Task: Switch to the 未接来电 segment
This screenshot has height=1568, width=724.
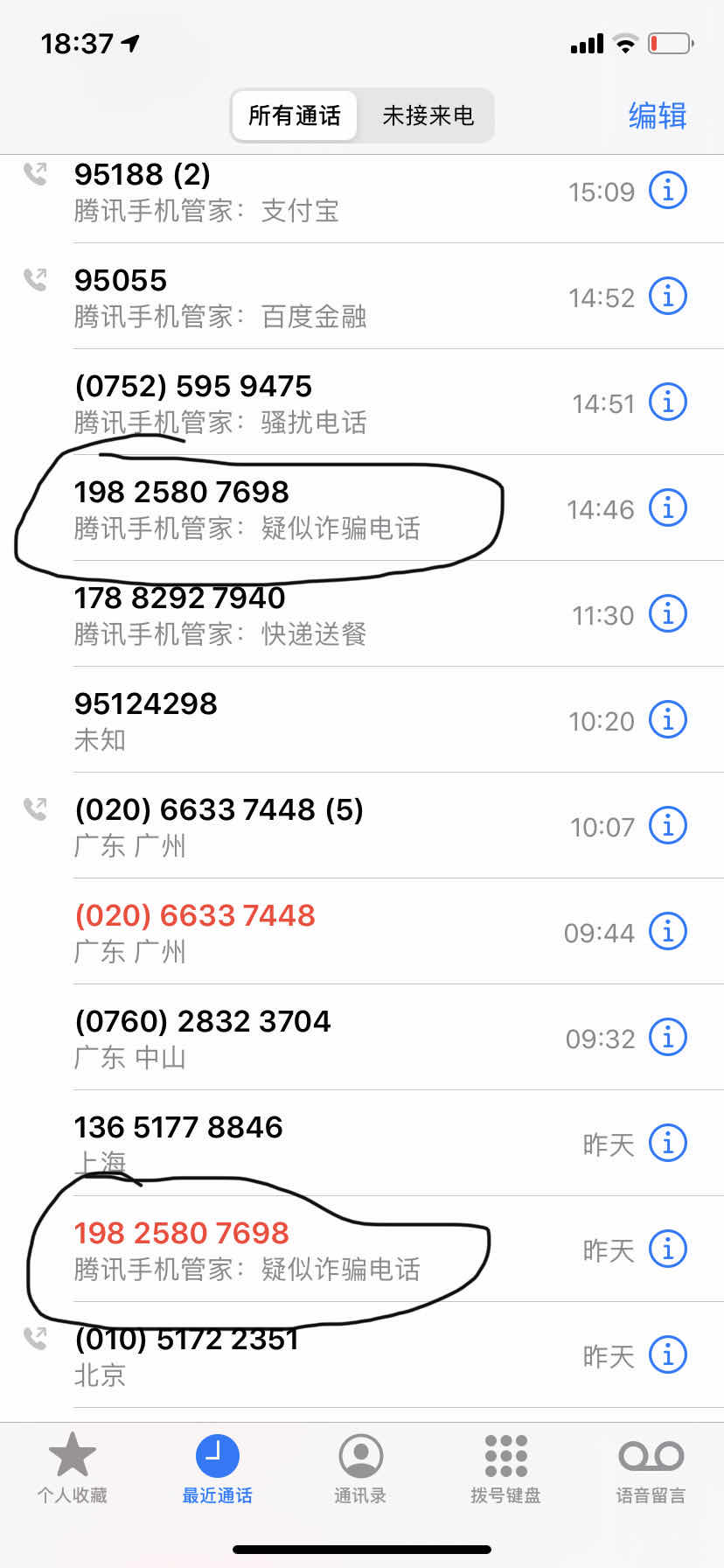Action: coord(428,115)
